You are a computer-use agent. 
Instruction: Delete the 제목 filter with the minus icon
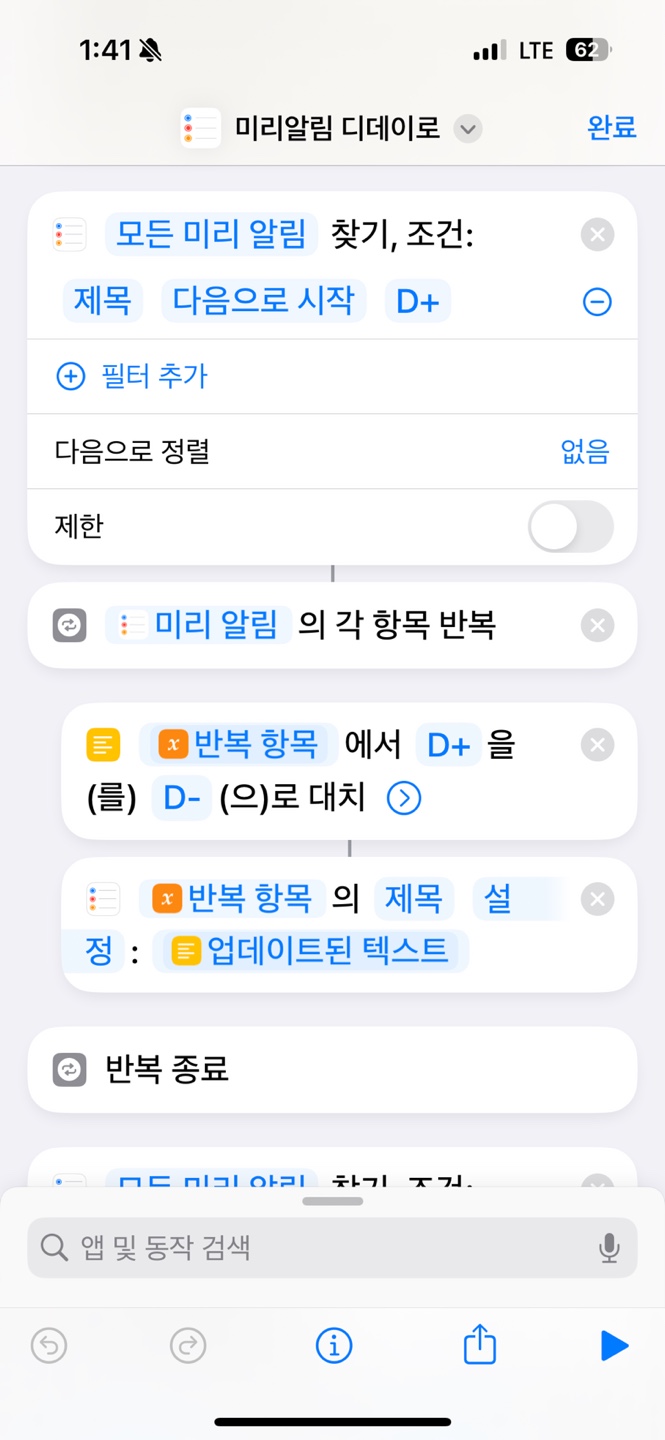[597, 301]
